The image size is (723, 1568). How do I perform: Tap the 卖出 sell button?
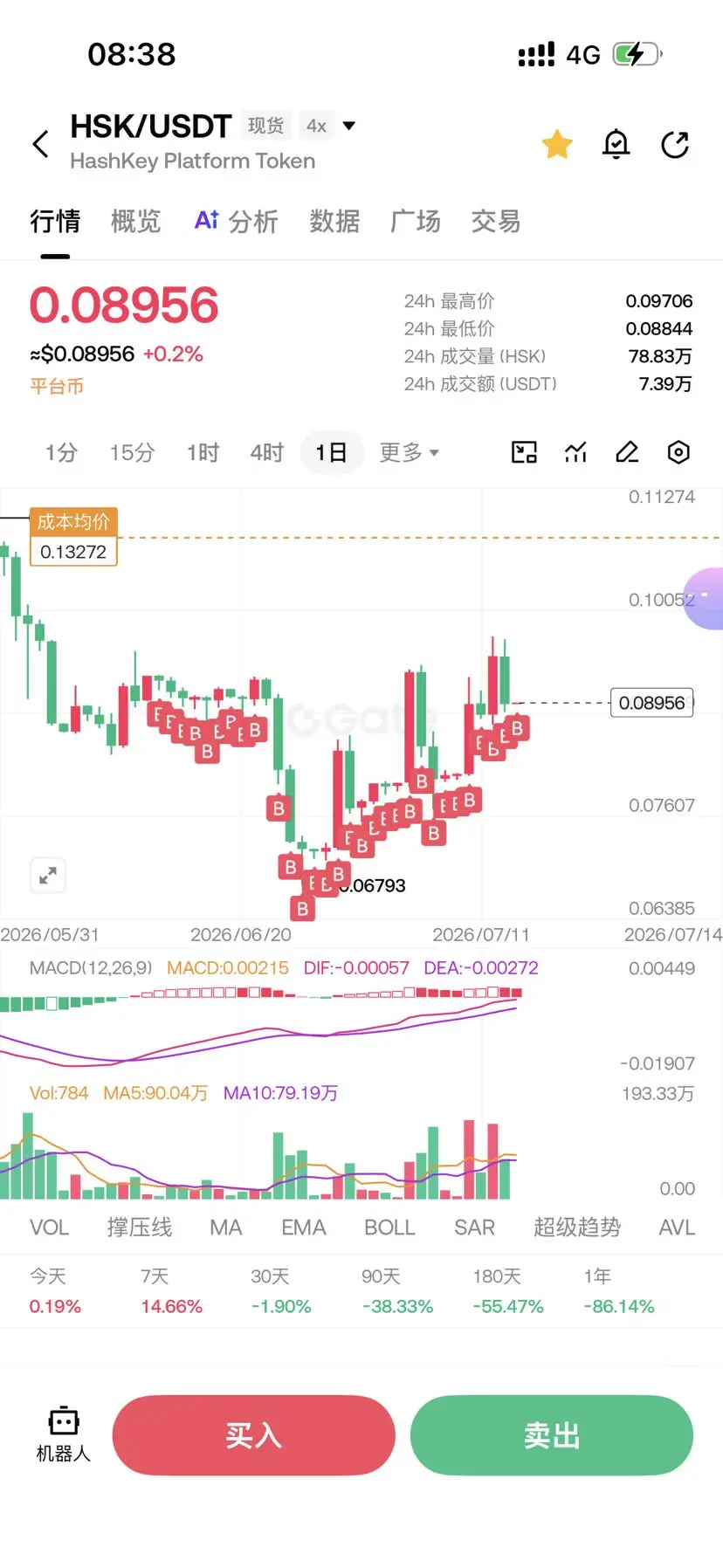tap(552, 1435)
